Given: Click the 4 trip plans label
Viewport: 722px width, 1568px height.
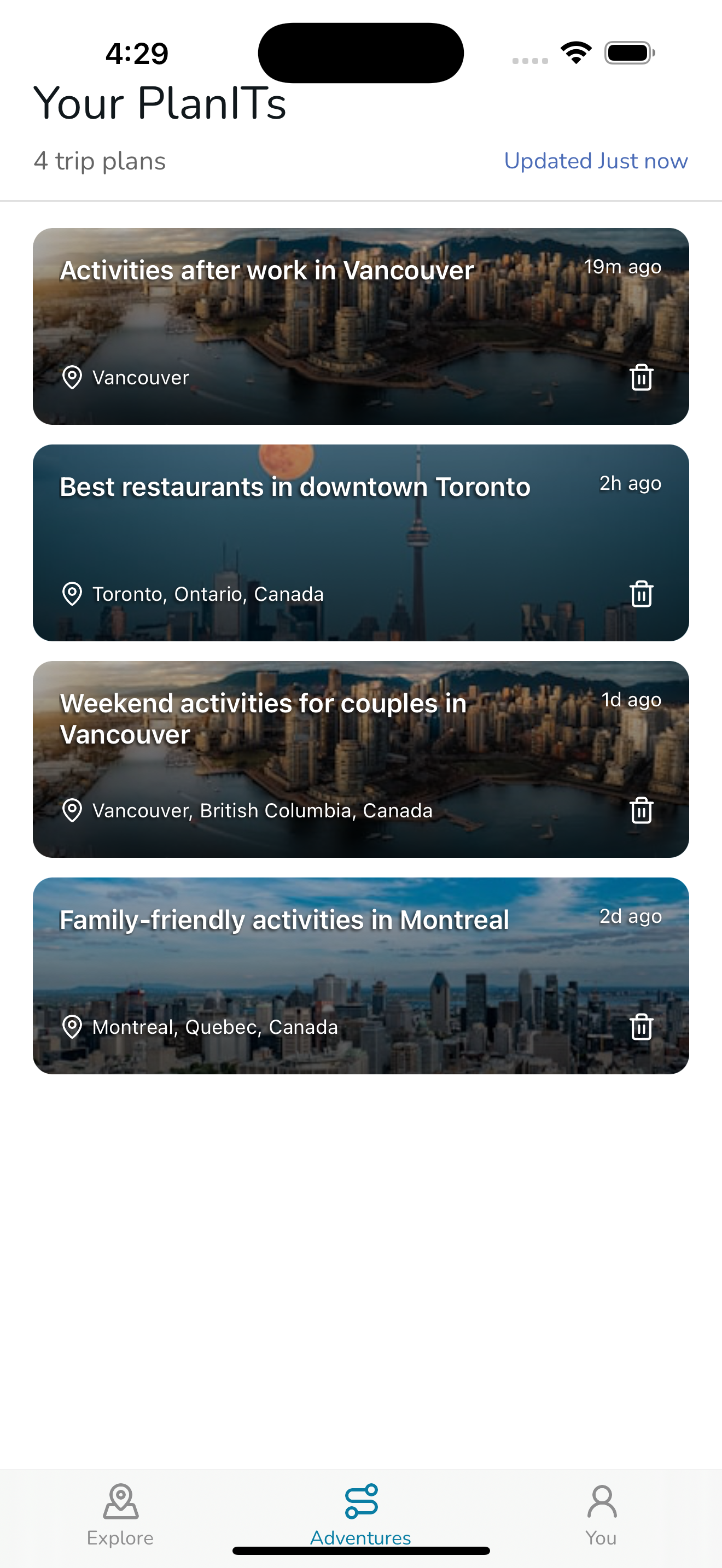Looking at the screenshot, I should tap(99, 161).
